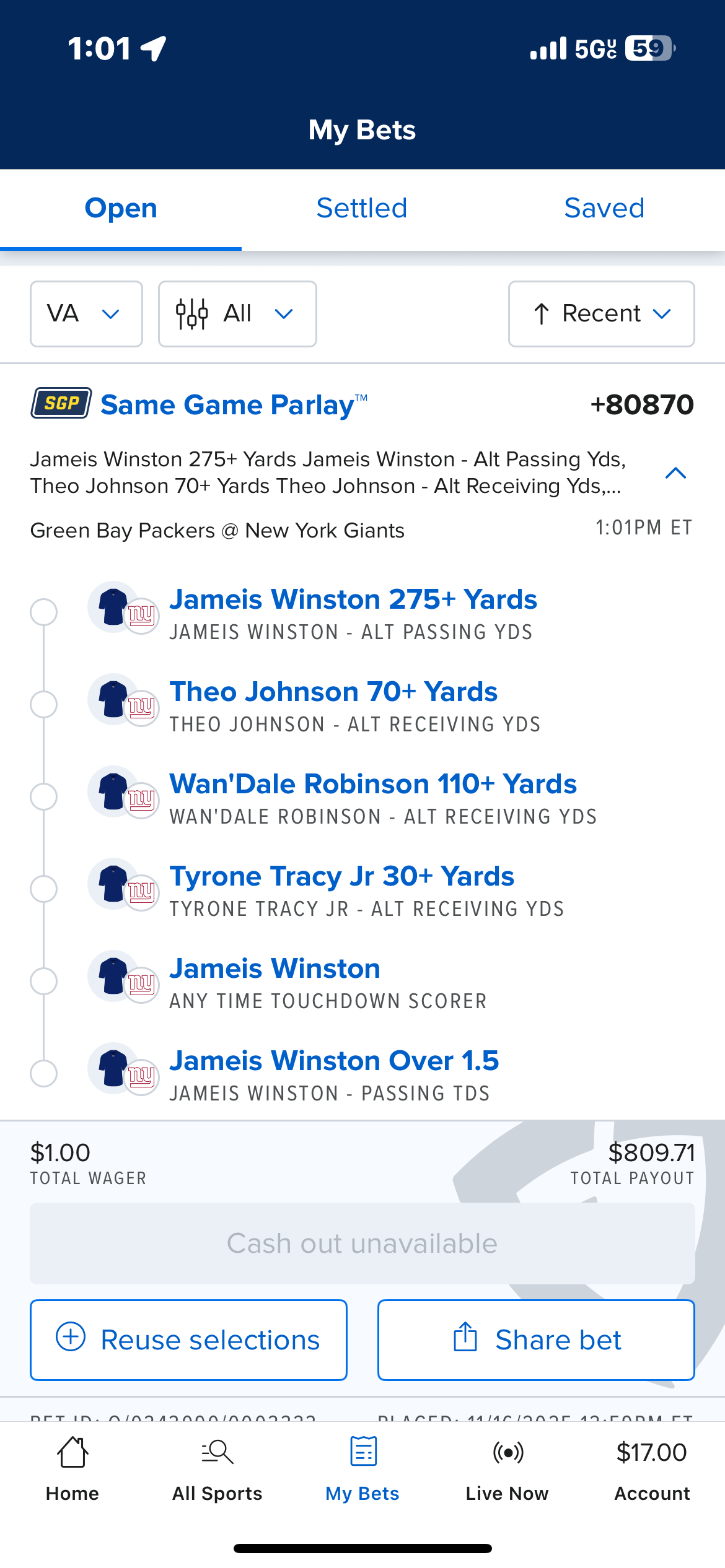
Task: Open Jameis Winston 275+ Yards selection
Action: pos(353,599)
